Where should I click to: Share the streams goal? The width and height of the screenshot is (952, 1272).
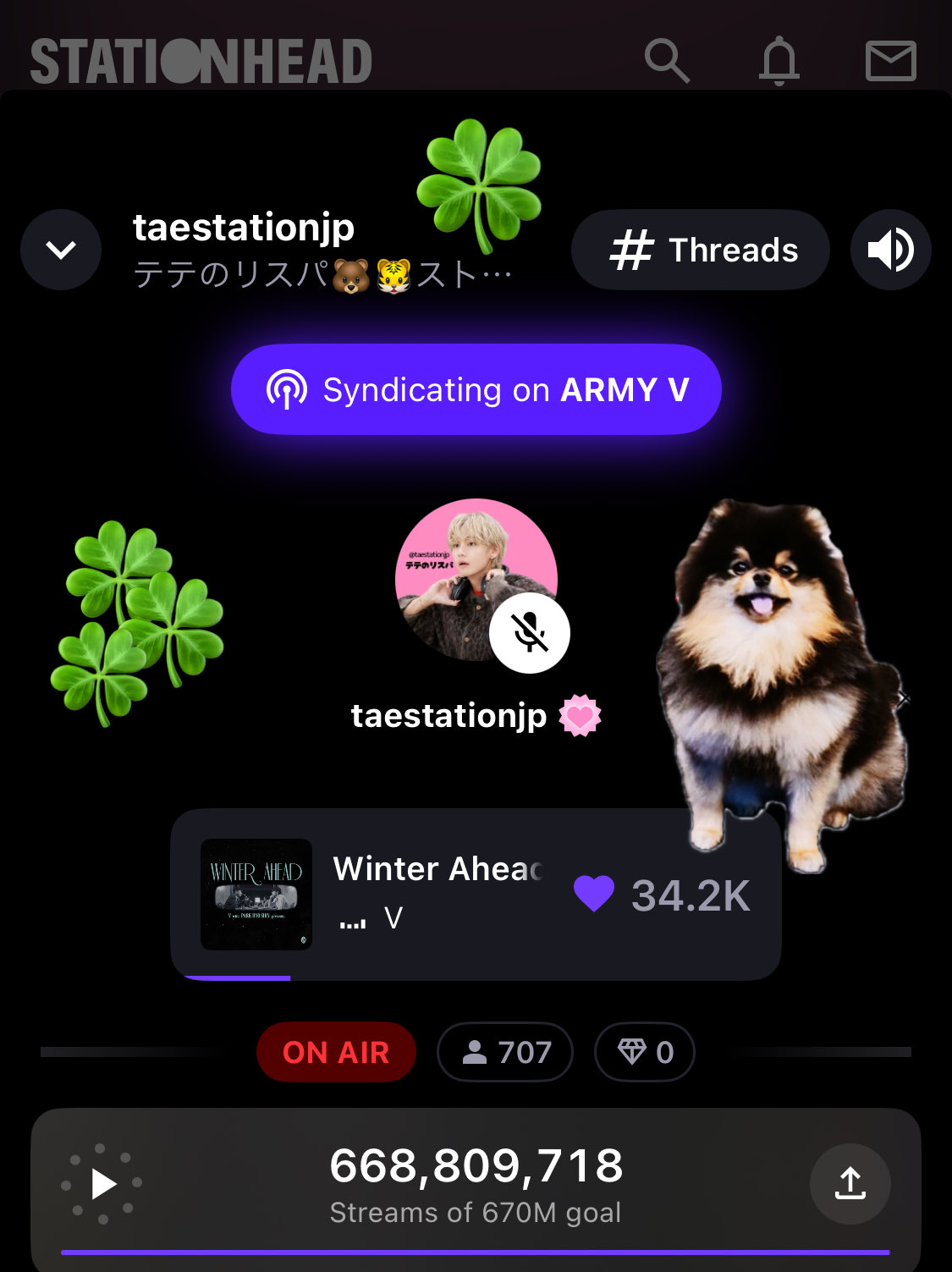click(850, 1183)
